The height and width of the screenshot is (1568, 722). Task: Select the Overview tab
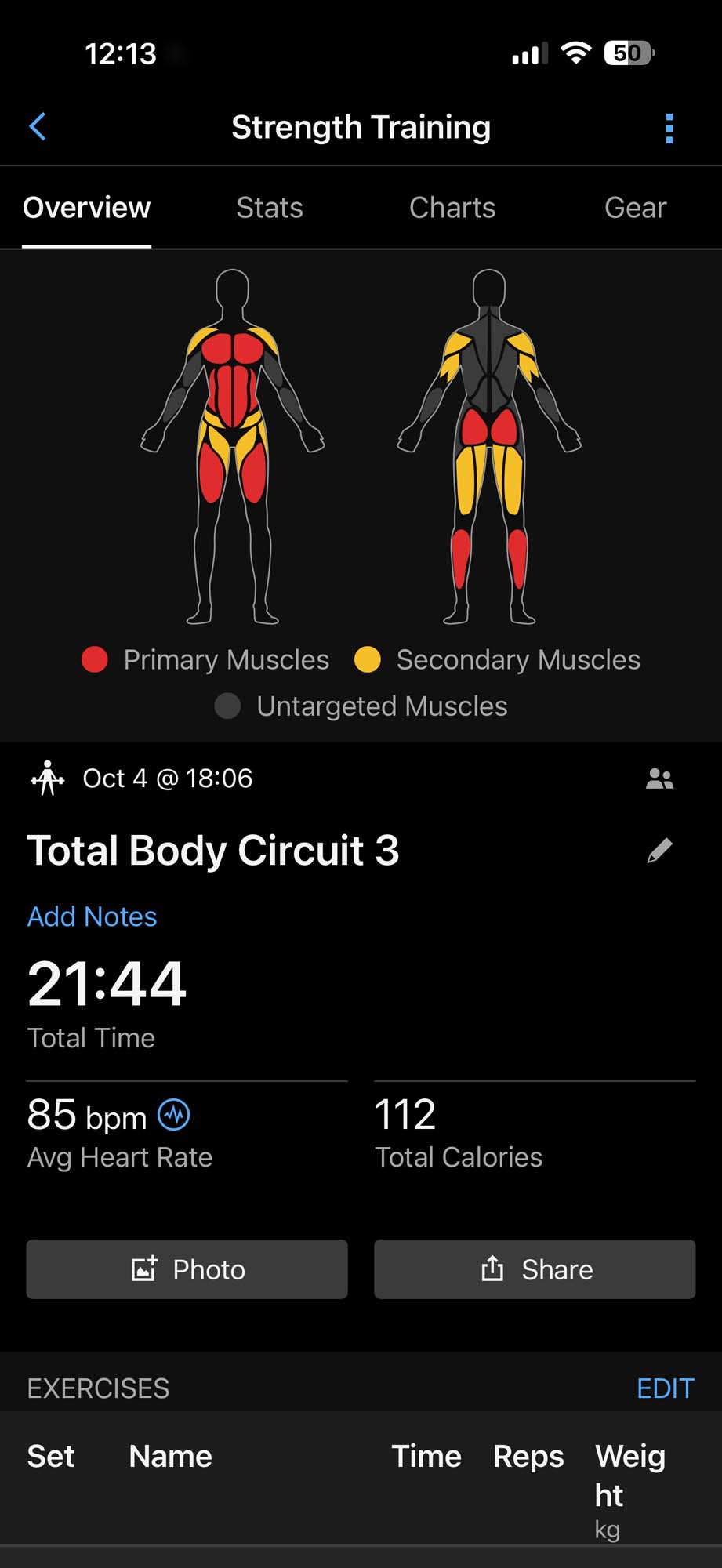[86, 208]
